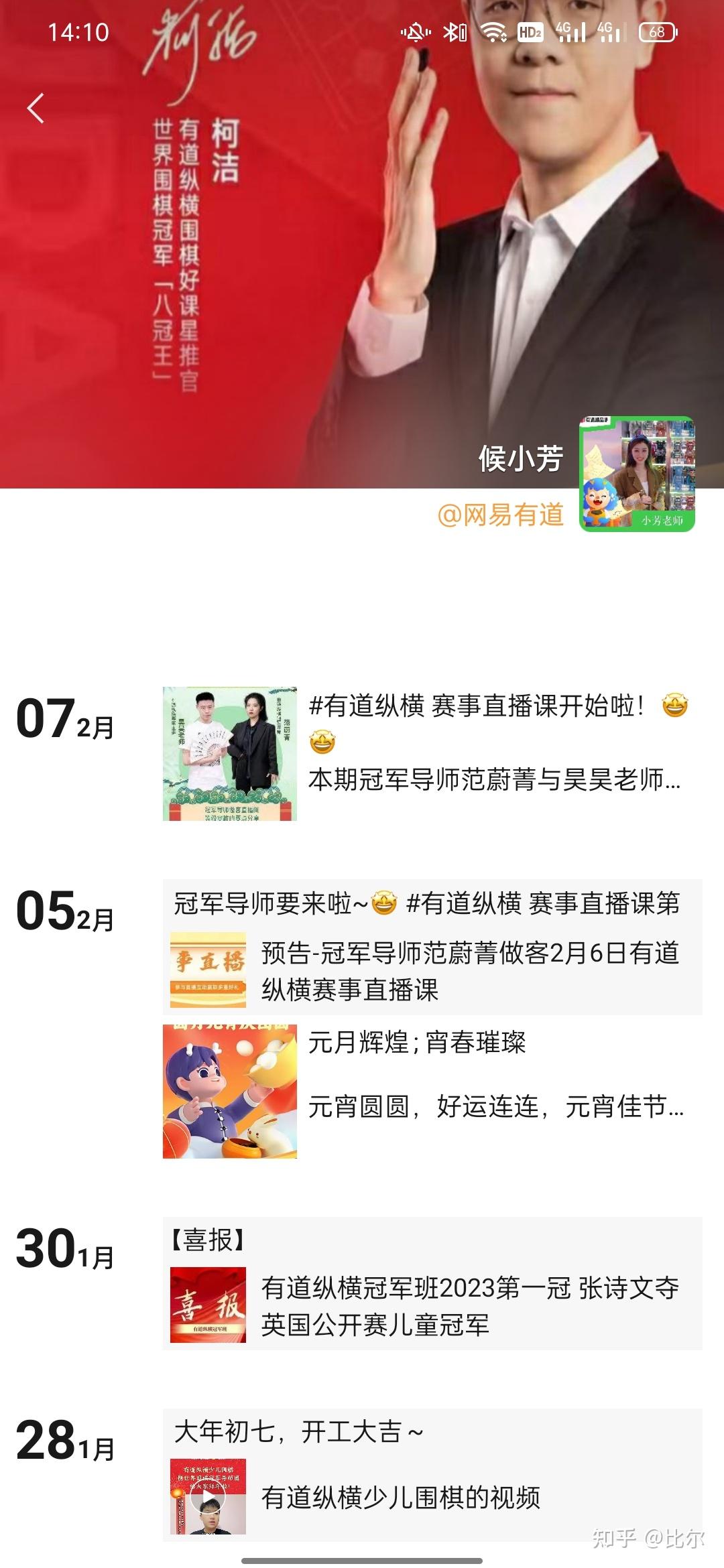724x1568 pixels.
Task: Go back using the top-left arrow
Action: pos(36,108)
